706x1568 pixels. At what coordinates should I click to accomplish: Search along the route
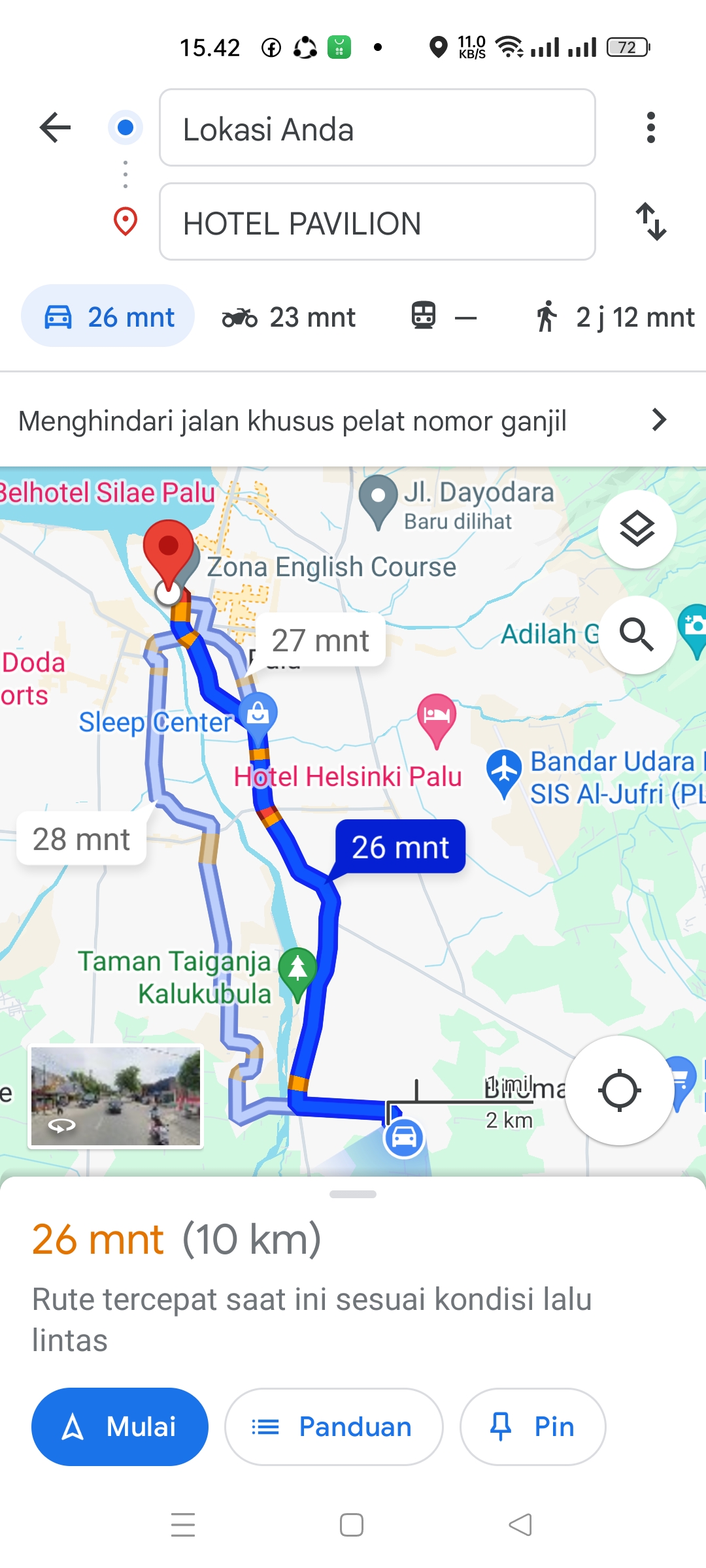(x=637, y=634)
